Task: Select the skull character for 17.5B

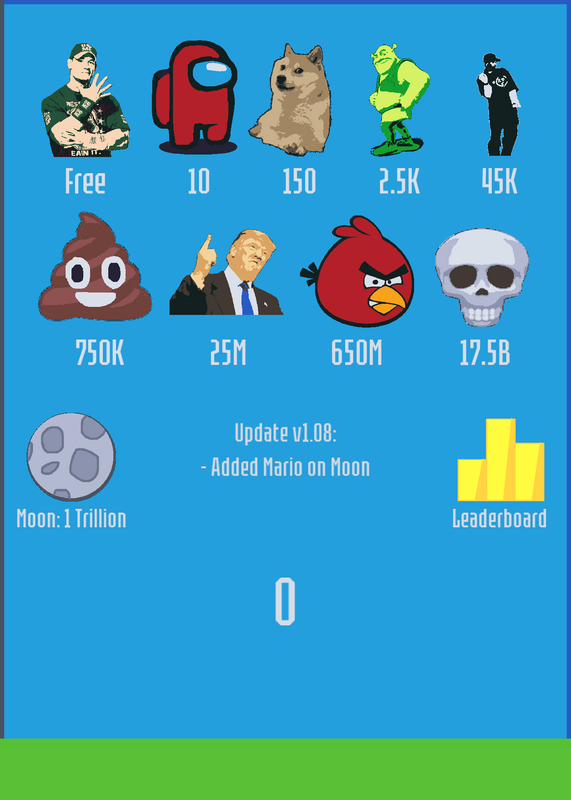Action: tap(482, 277)
